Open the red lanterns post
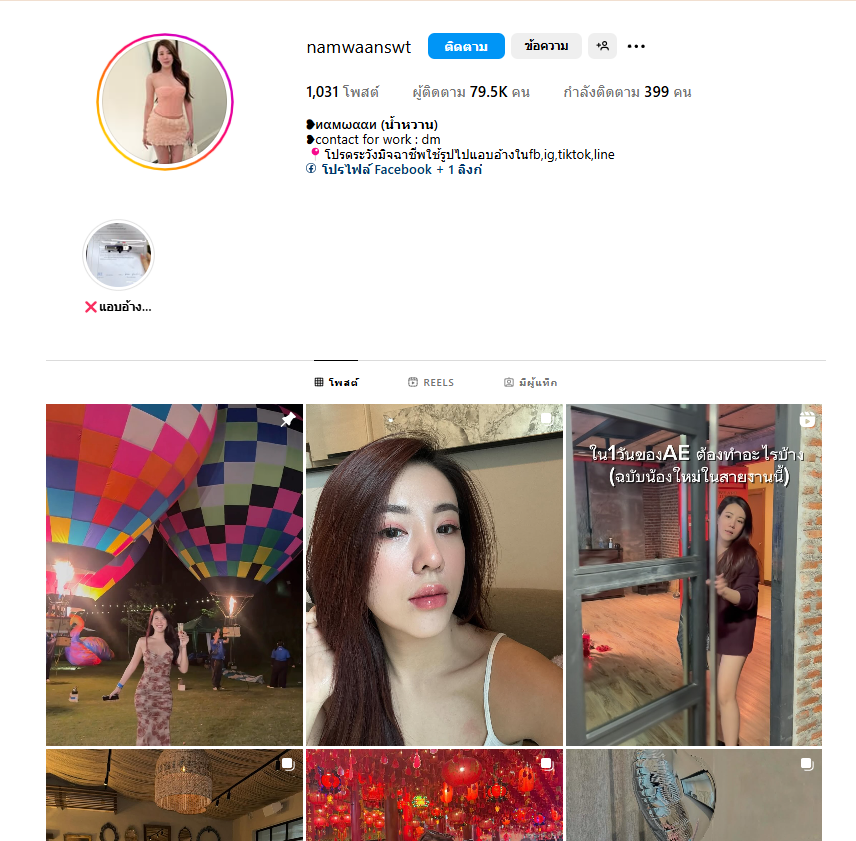The image size is (856, 841). (434, 795)
